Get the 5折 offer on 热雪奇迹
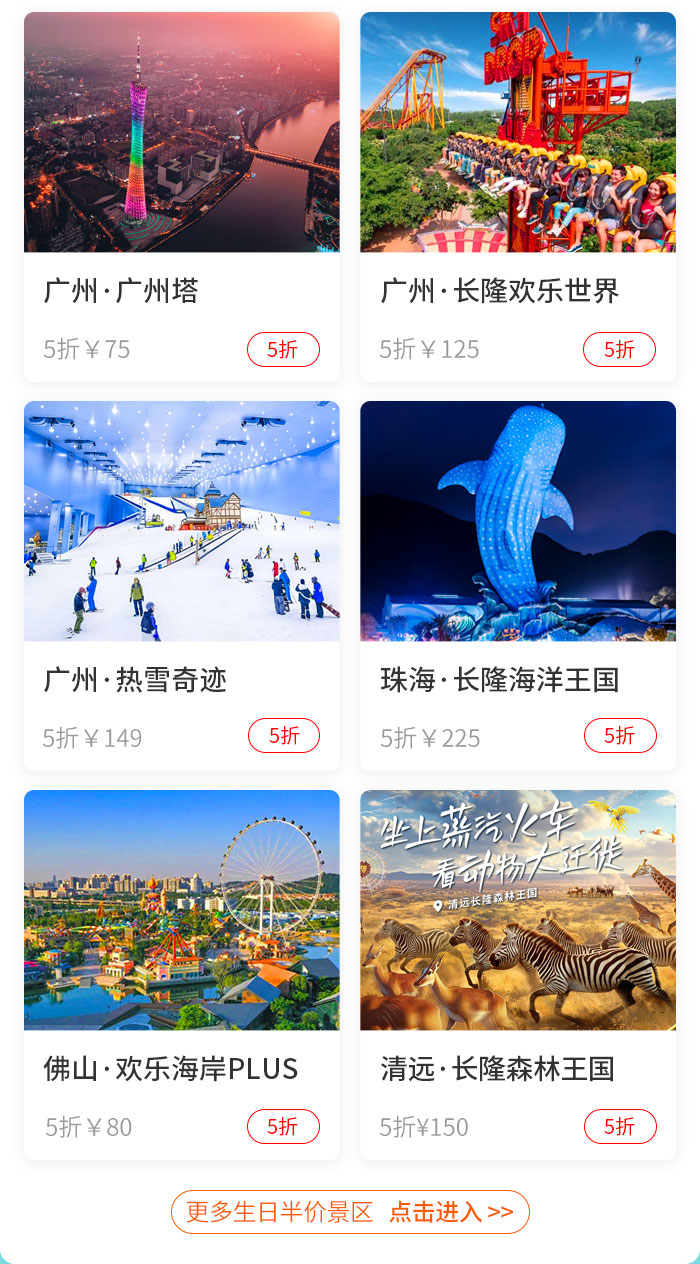 coord(284,736)
